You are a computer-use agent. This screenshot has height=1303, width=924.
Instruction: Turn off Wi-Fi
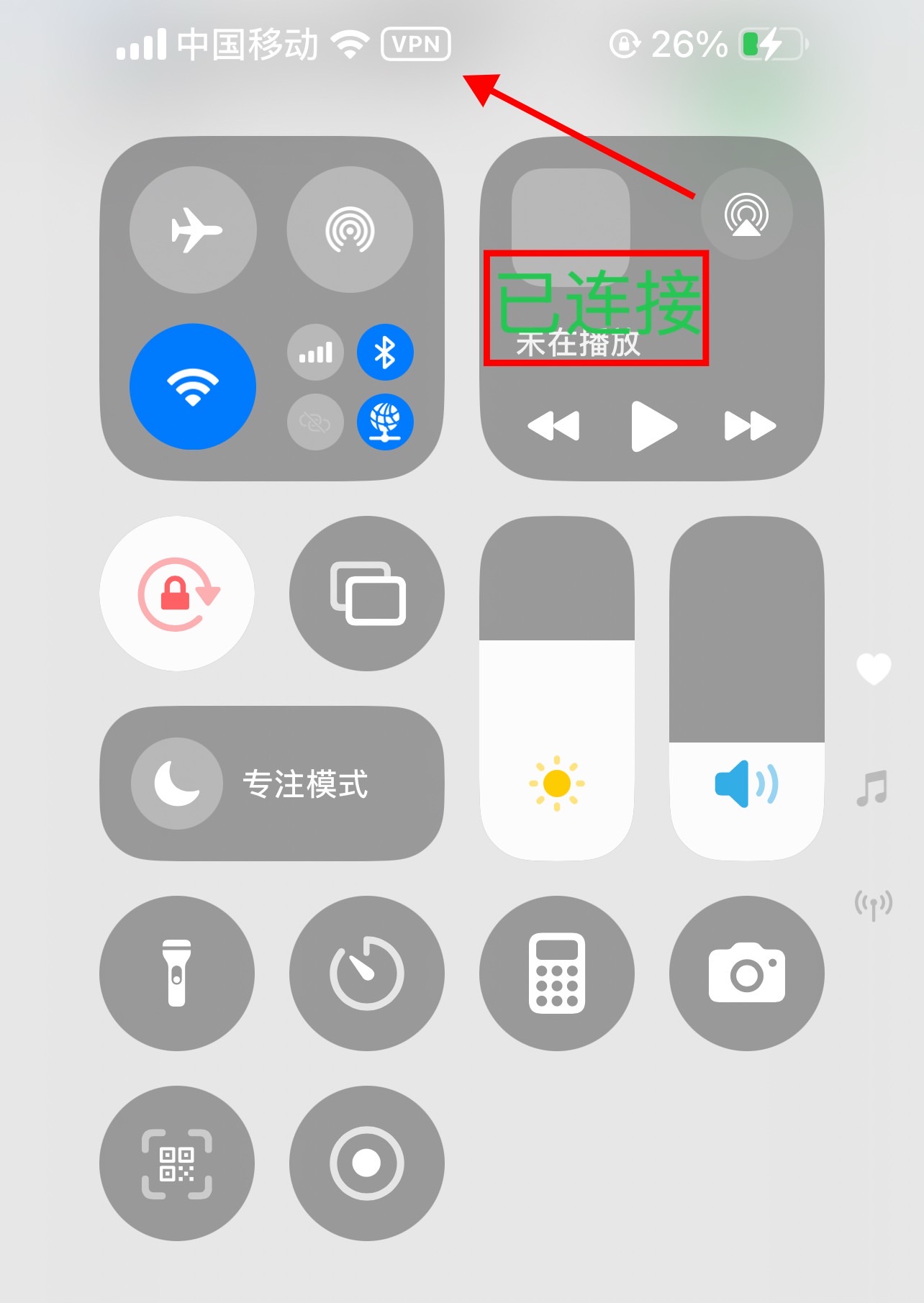(193, 387)
